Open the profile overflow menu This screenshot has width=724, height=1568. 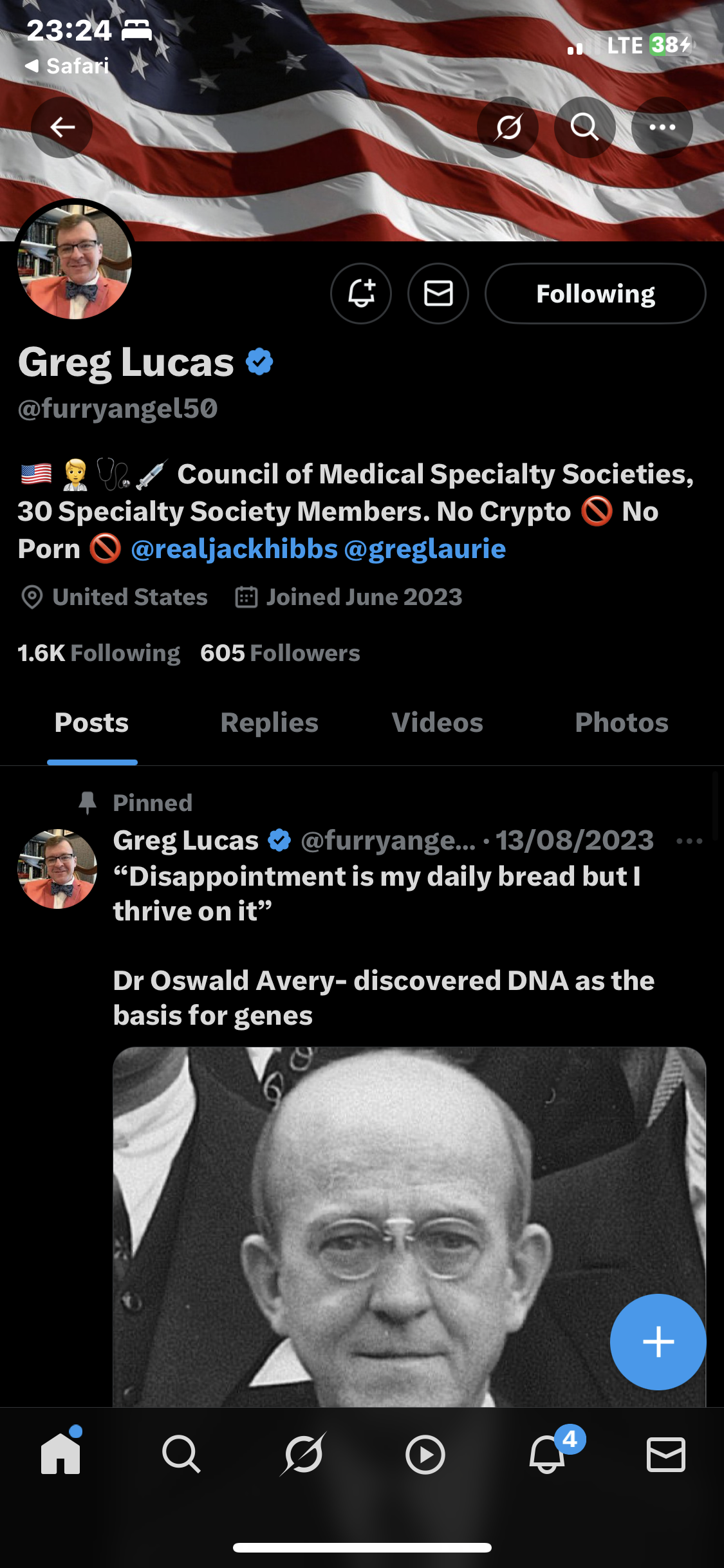(x=662, y=127)
